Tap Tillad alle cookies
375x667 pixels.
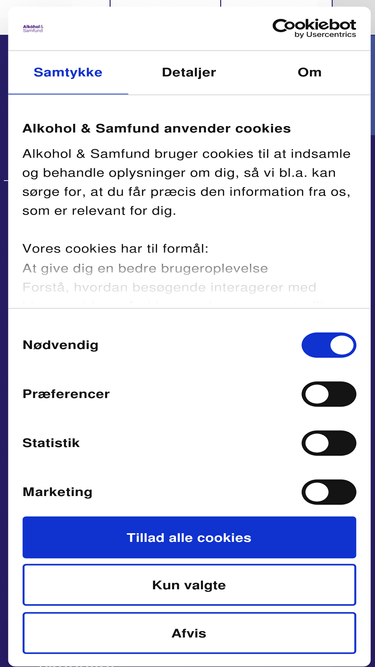(189, 537)
